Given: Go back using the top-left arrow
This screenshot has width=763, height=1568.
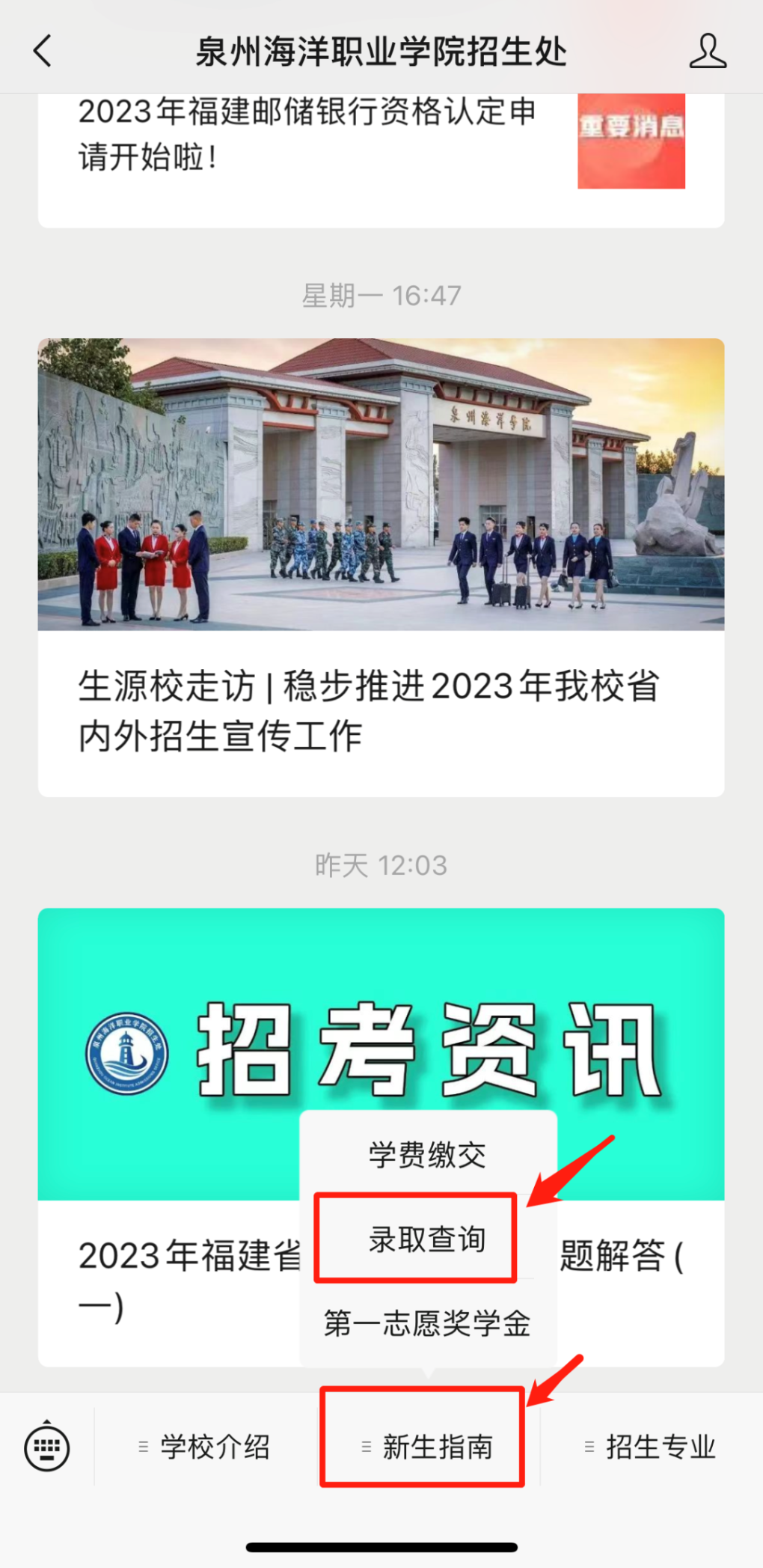Looking at the screenshot, I should [43, 51].
